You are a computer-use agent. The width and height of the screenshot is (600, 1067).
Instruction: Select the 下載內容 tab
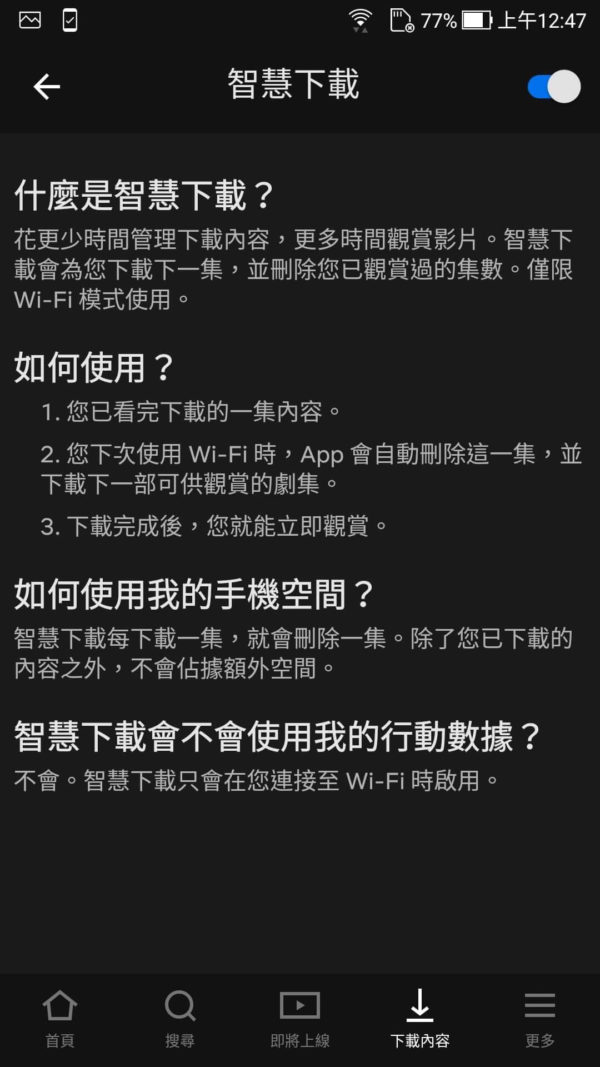(420, 1018)
